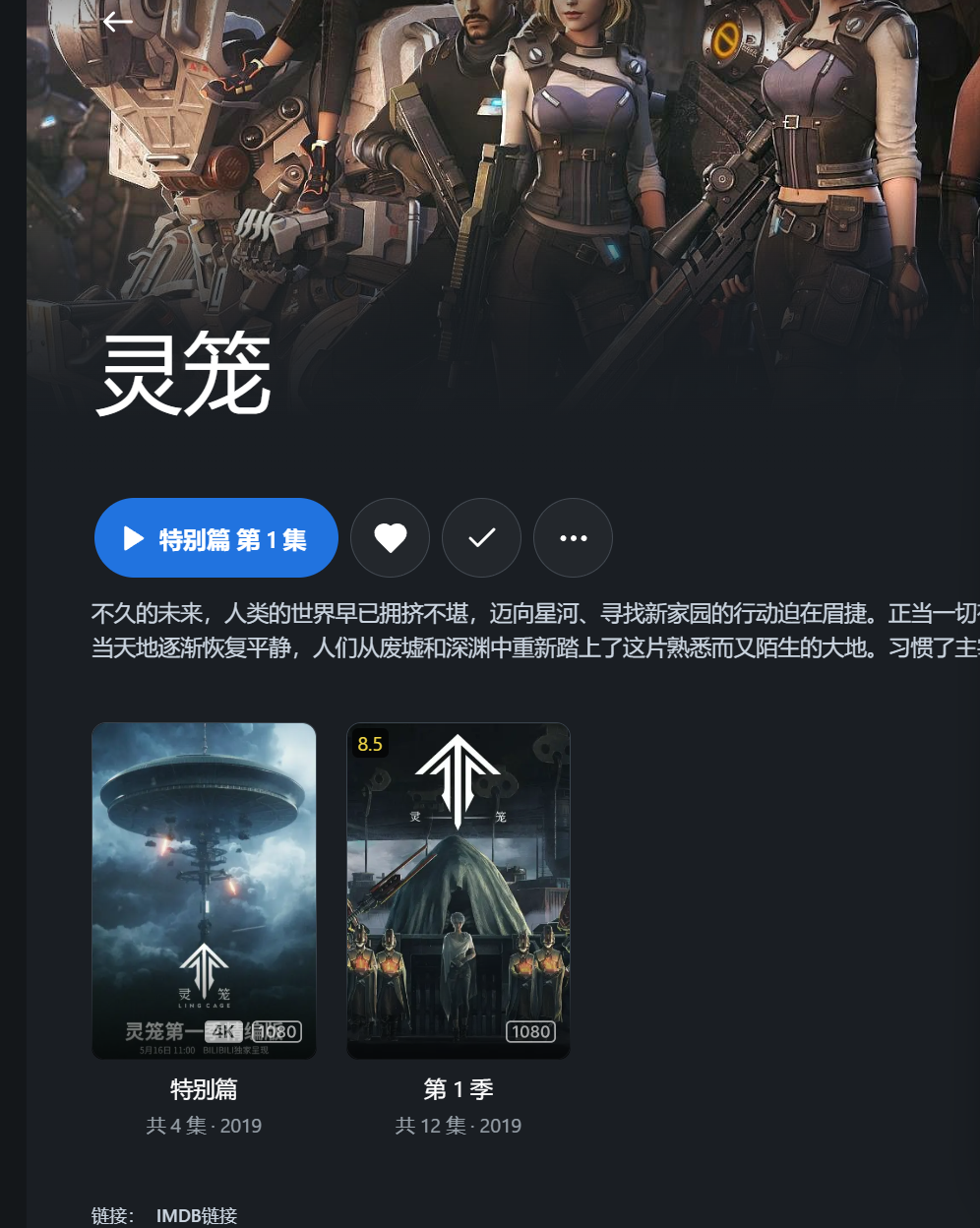Go back using the top-left arrow
Screen dimensions: 980x1228
click(118, 22)
